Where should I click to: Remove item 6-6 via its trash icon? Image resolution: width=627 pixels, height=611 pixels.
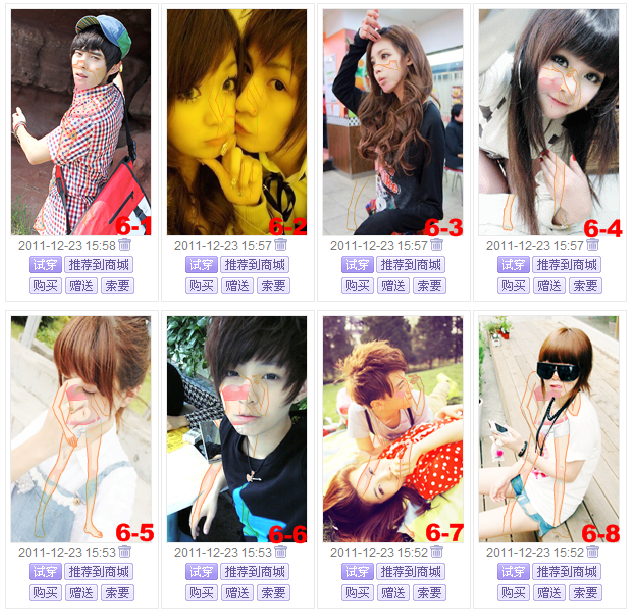(280, 552)
